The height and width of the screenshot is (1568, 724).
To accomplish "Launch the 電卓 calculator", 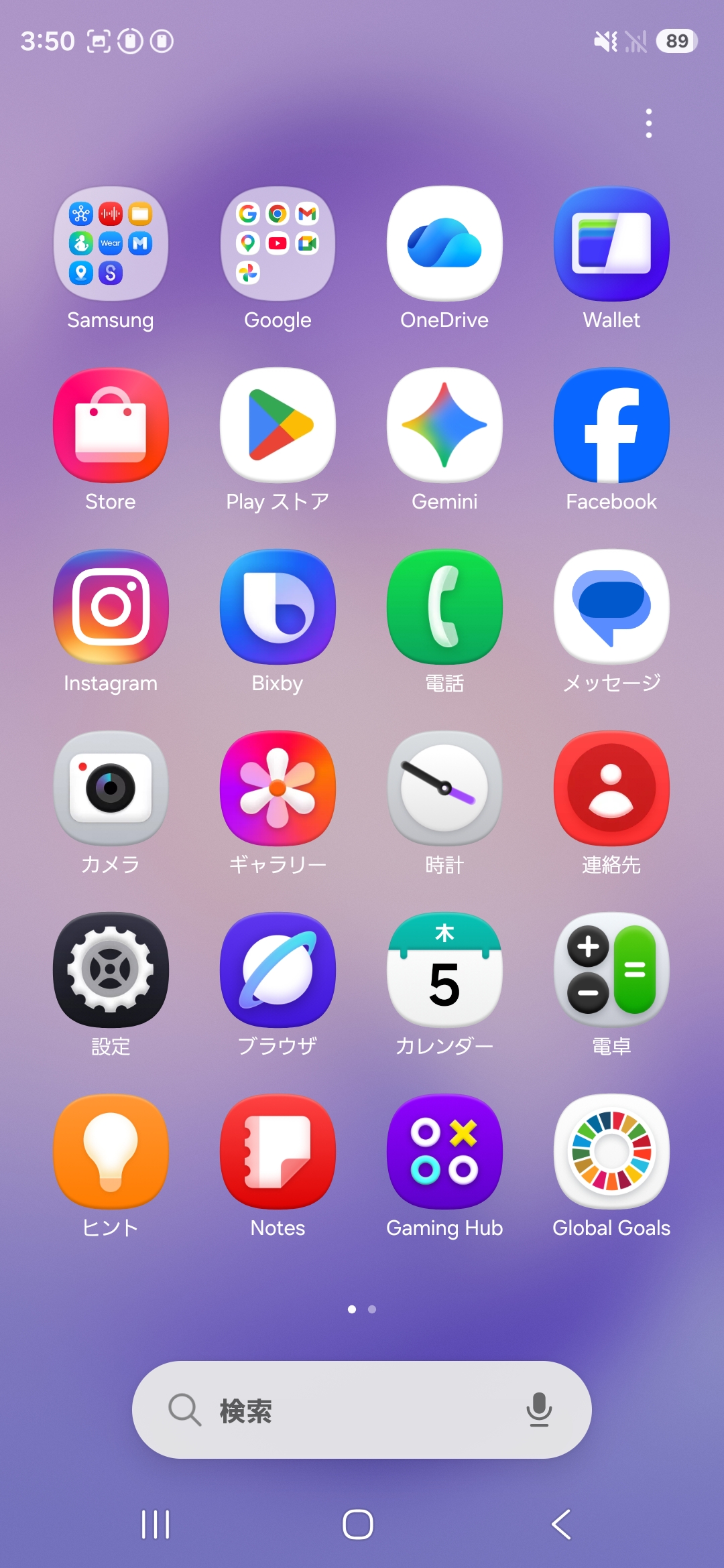I will click(611, 970).
